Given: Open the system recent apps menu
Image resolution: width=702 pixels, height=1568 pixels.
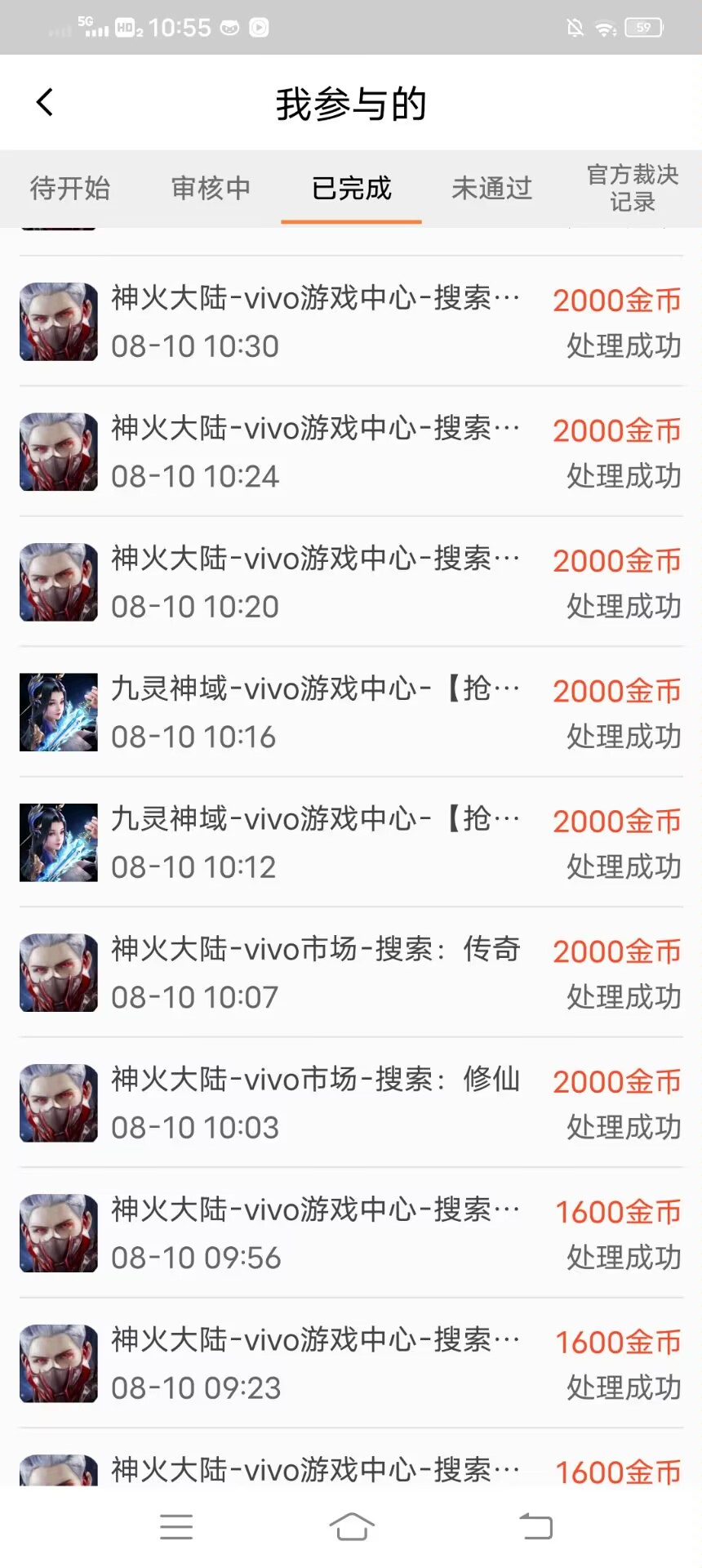Looking at the screenshot, I should coord(176,1526).
